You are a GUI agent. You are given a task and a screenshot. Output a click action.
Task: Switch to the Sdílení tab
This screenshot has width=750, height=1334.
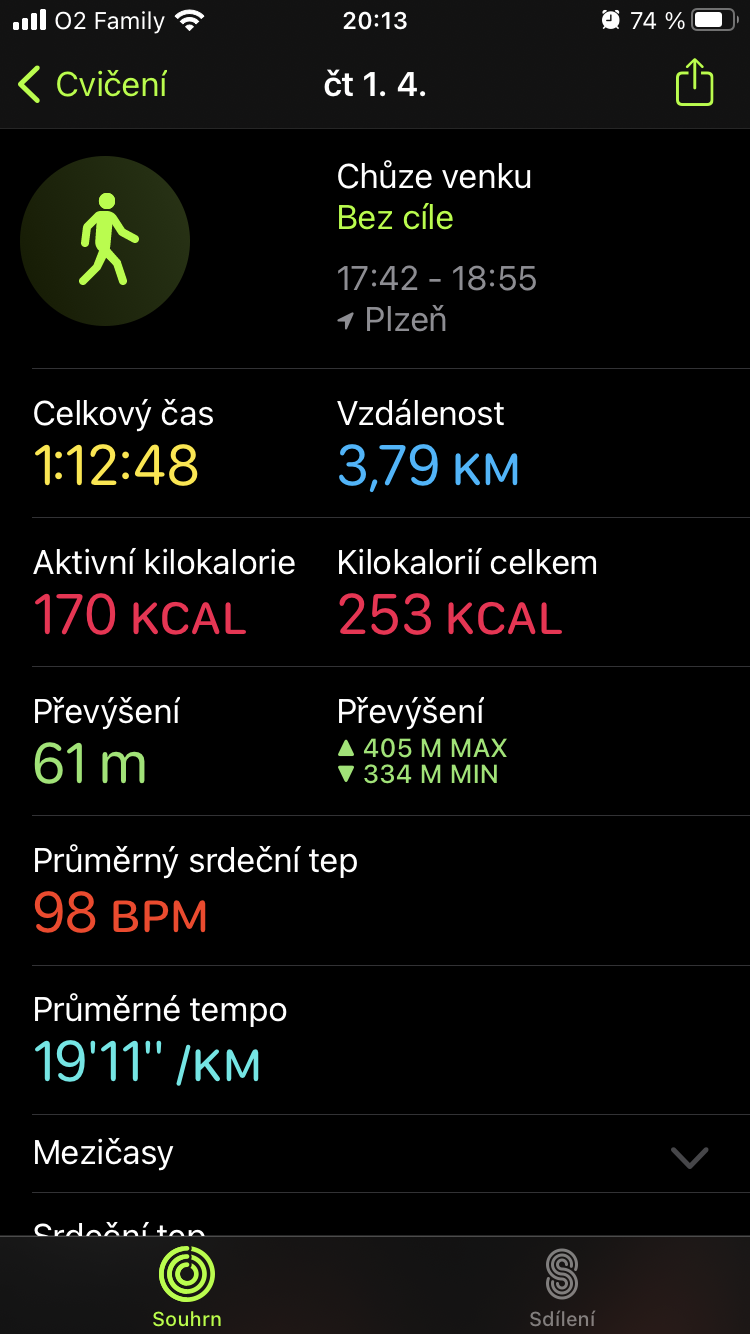pos(562,1286)
